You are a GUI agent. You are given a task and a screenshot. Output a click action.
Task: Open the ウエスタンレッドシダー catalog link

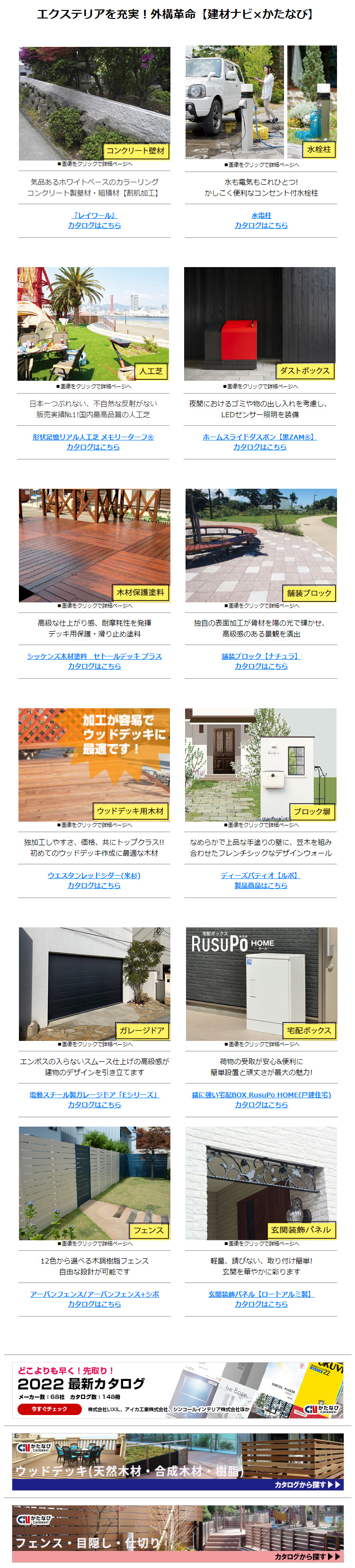tap(94, 875)
